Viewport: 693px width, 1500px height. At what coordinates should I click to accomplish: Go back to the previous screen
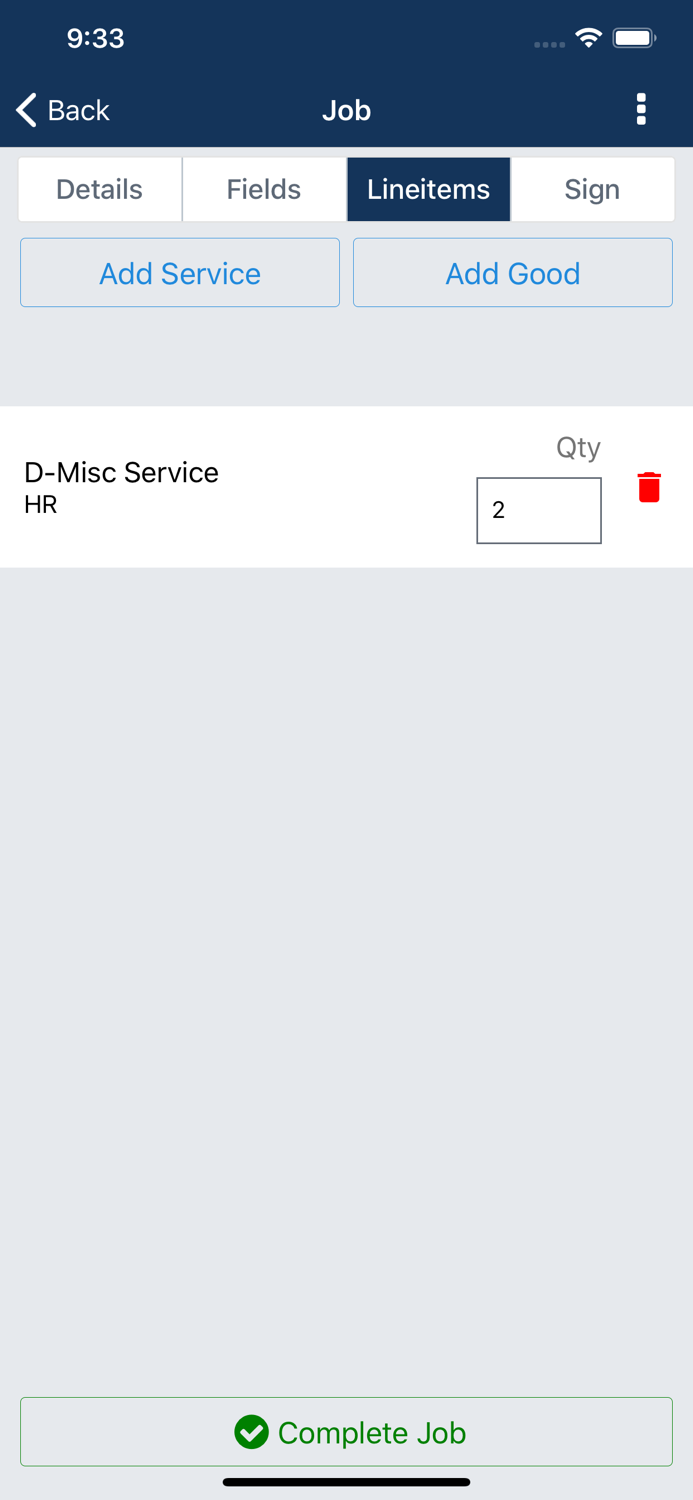click(62, 110)
